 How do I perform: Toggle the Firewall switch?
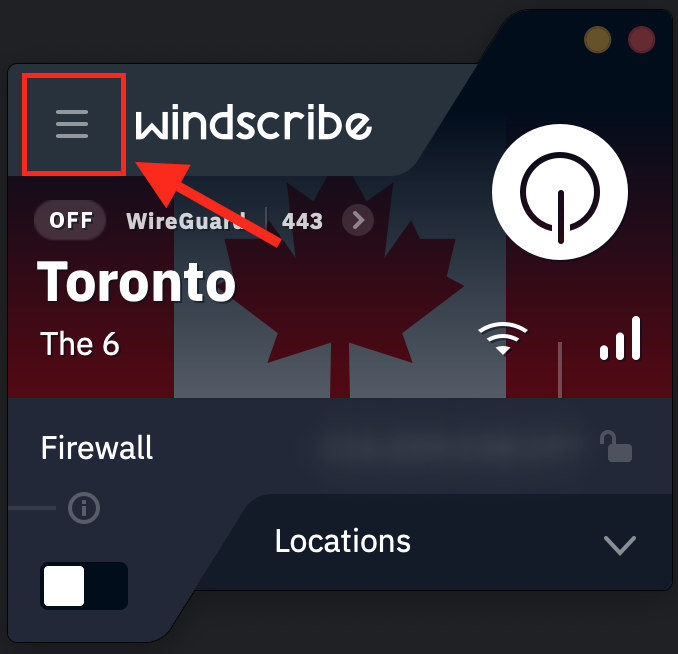[84, 586]
